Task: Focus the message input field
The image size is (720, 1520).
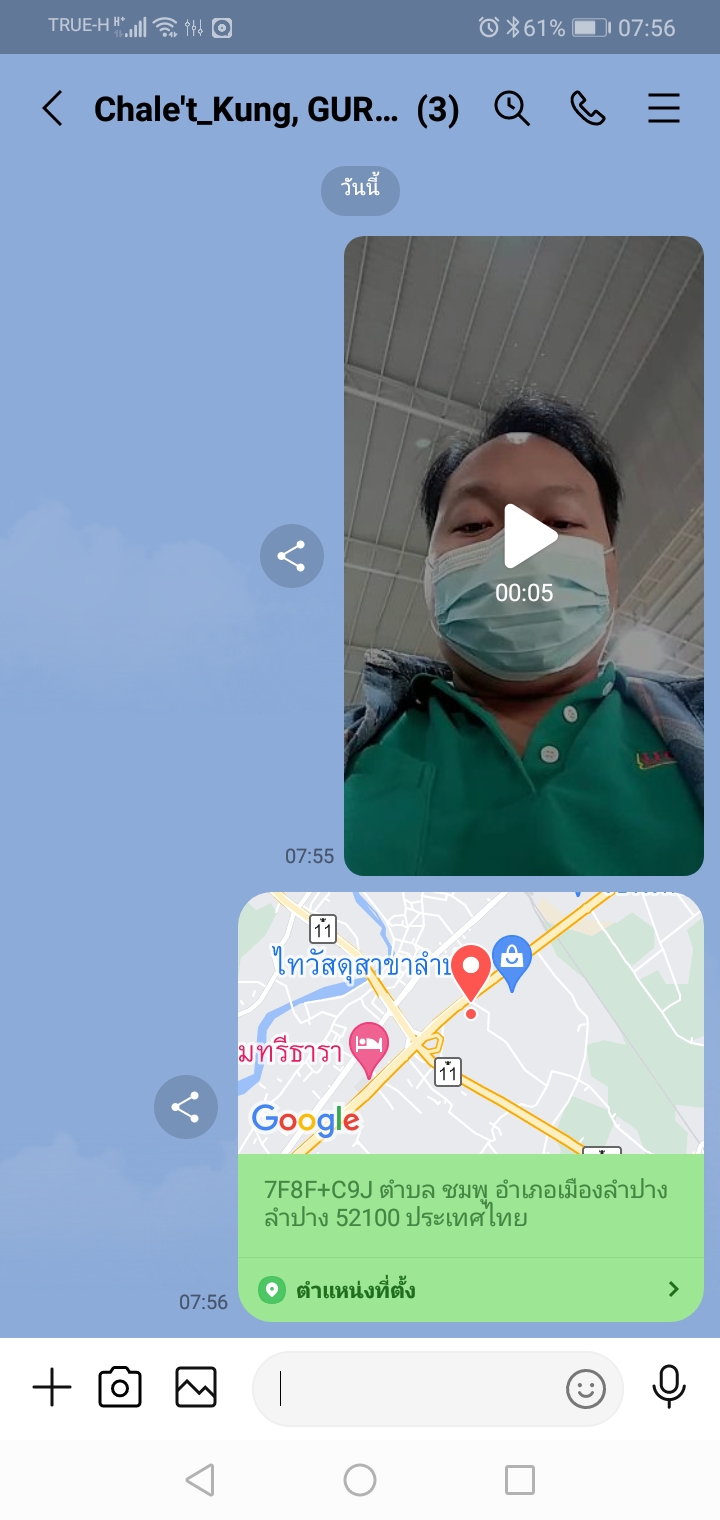Action: (x=410, y=1388)
